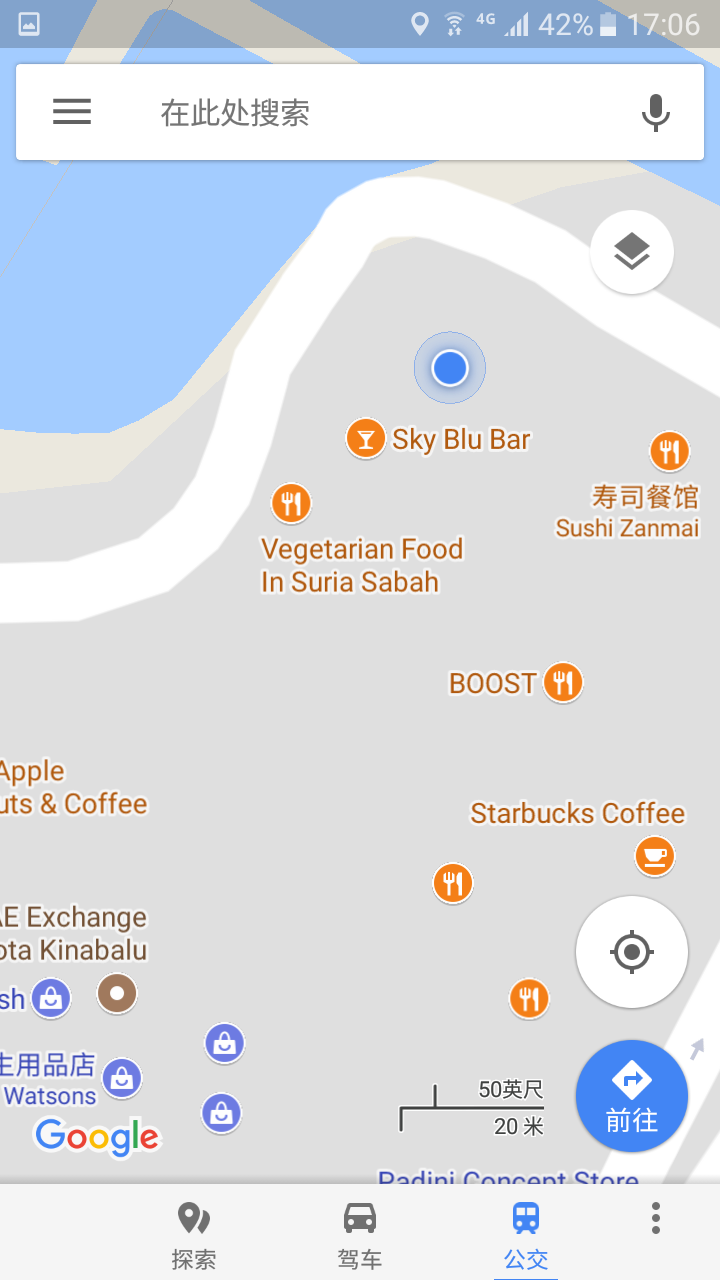Switch to the 驾车 tab
720x1280 pixels.
point(360,1234)
